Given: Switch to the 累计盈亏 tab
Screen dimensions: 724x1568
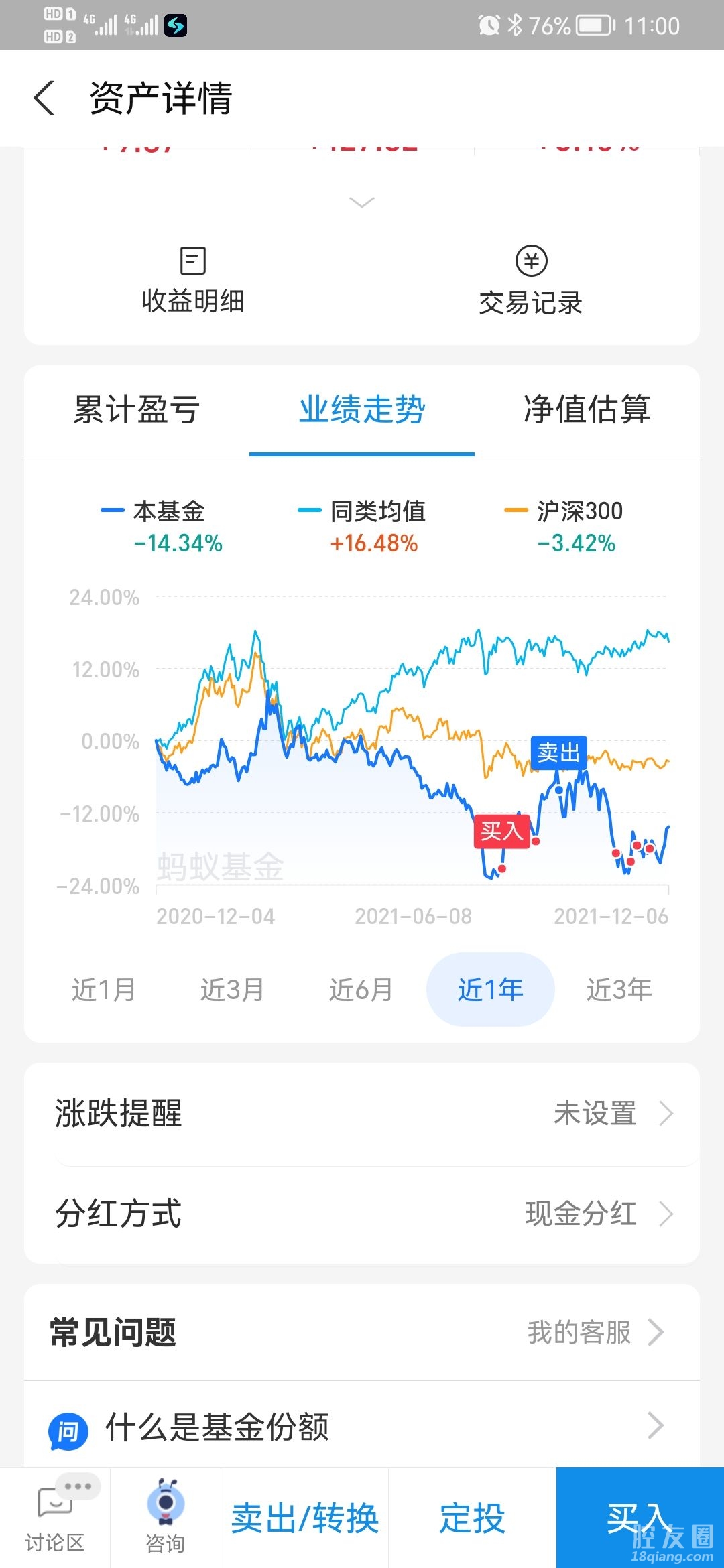Looking at the screenshot, I should coord(137,409).
